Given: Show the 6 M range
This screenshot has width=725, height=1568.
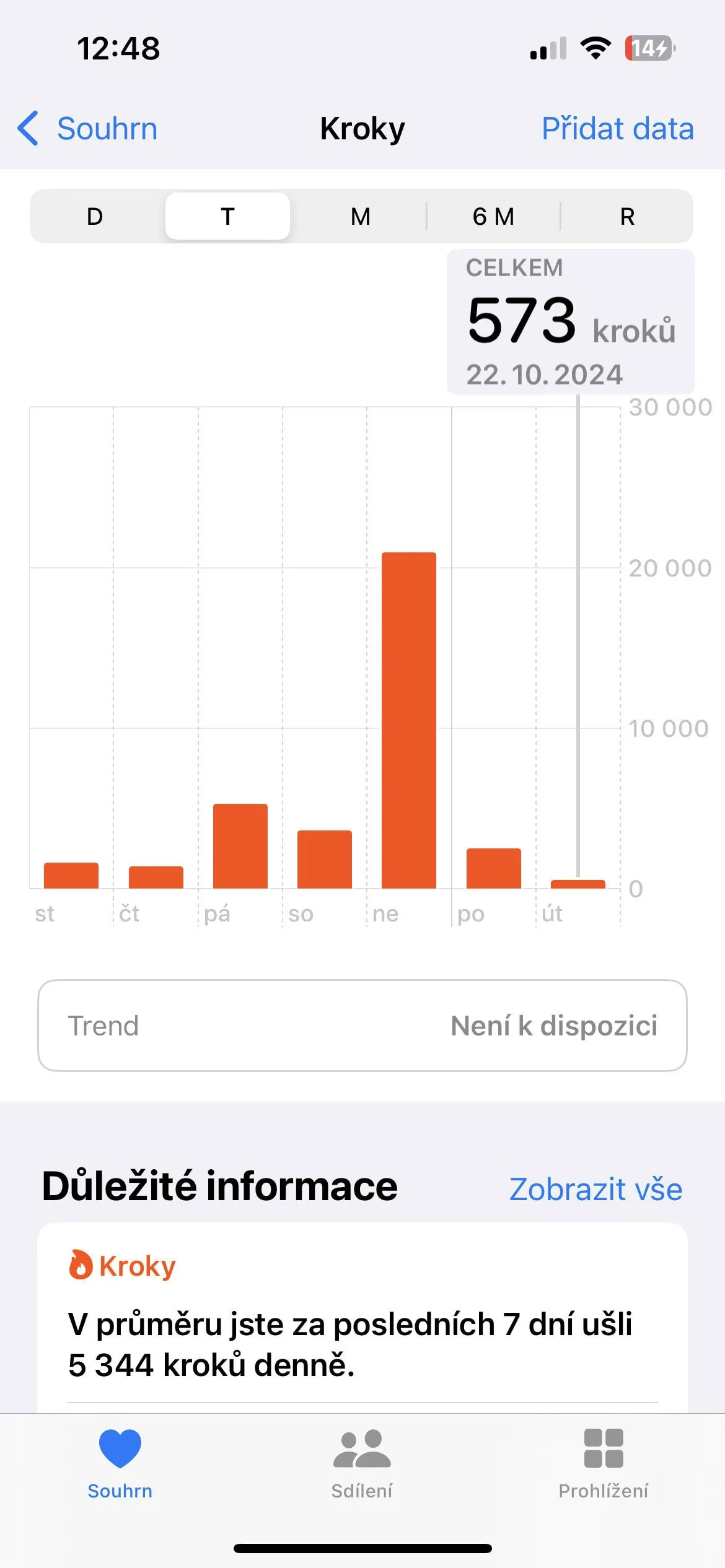Looking at the screenshot, I should pos(493,217).
